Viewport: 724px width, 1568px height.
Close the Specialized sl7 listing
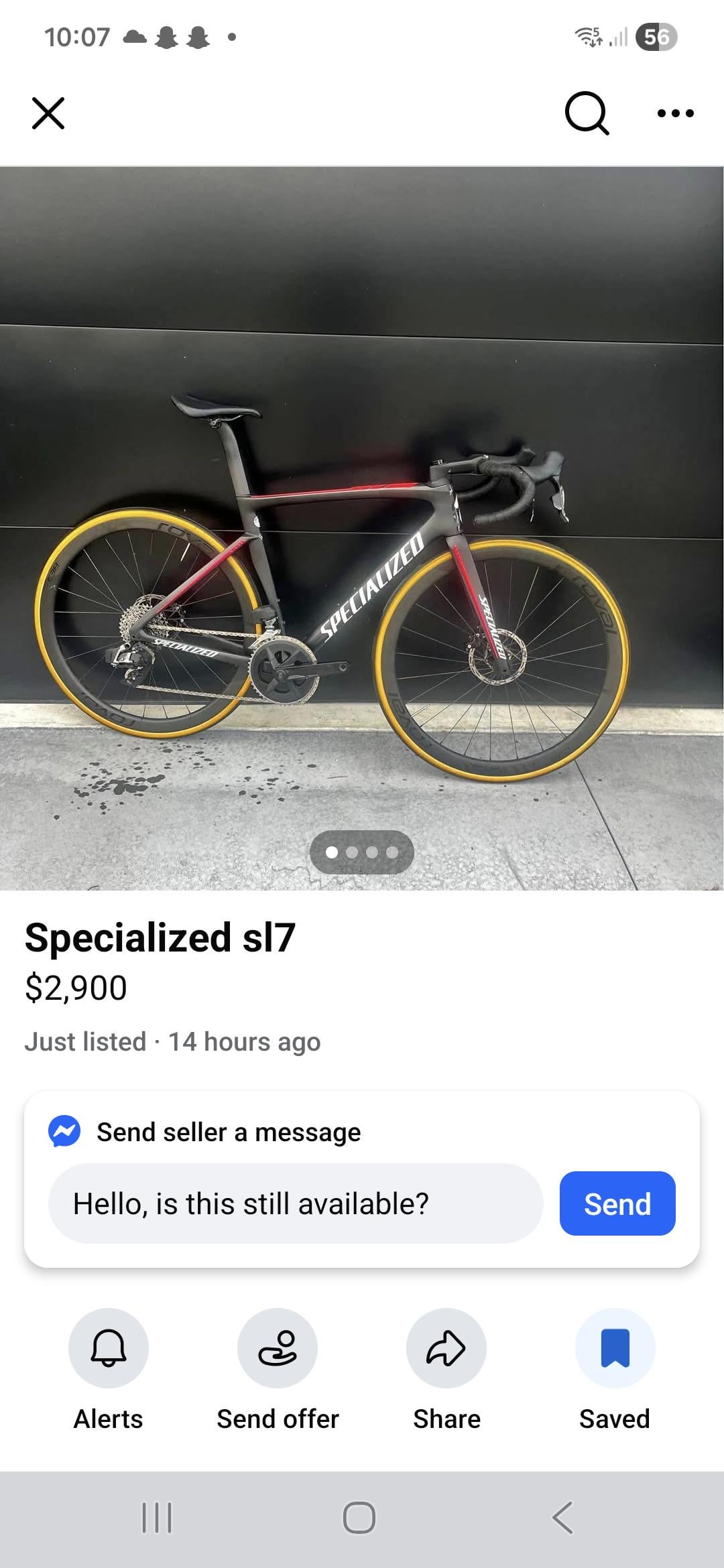pos(48,113)
